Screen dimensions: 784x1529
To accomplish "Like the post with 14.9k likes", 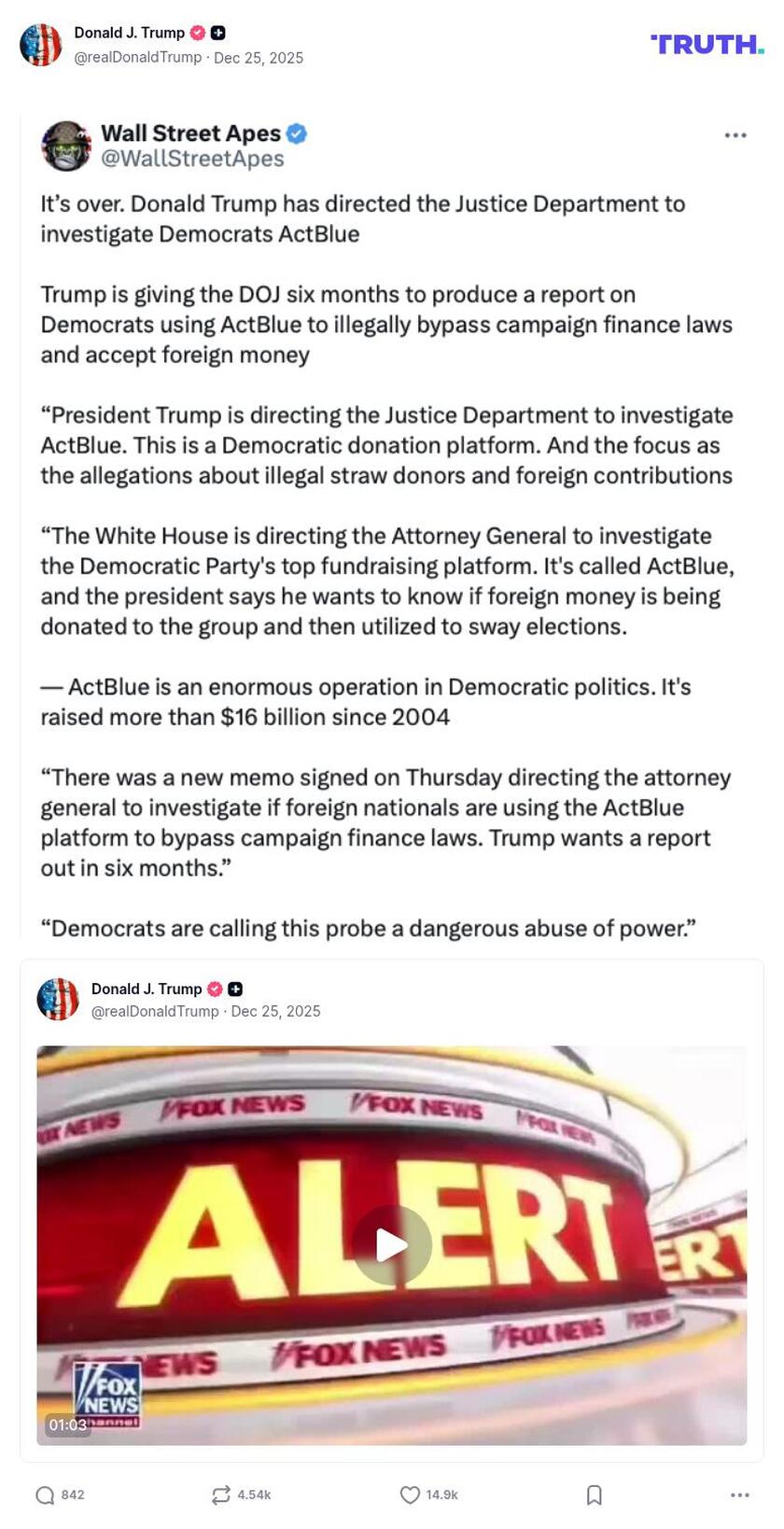I will tap(410, 1494).
